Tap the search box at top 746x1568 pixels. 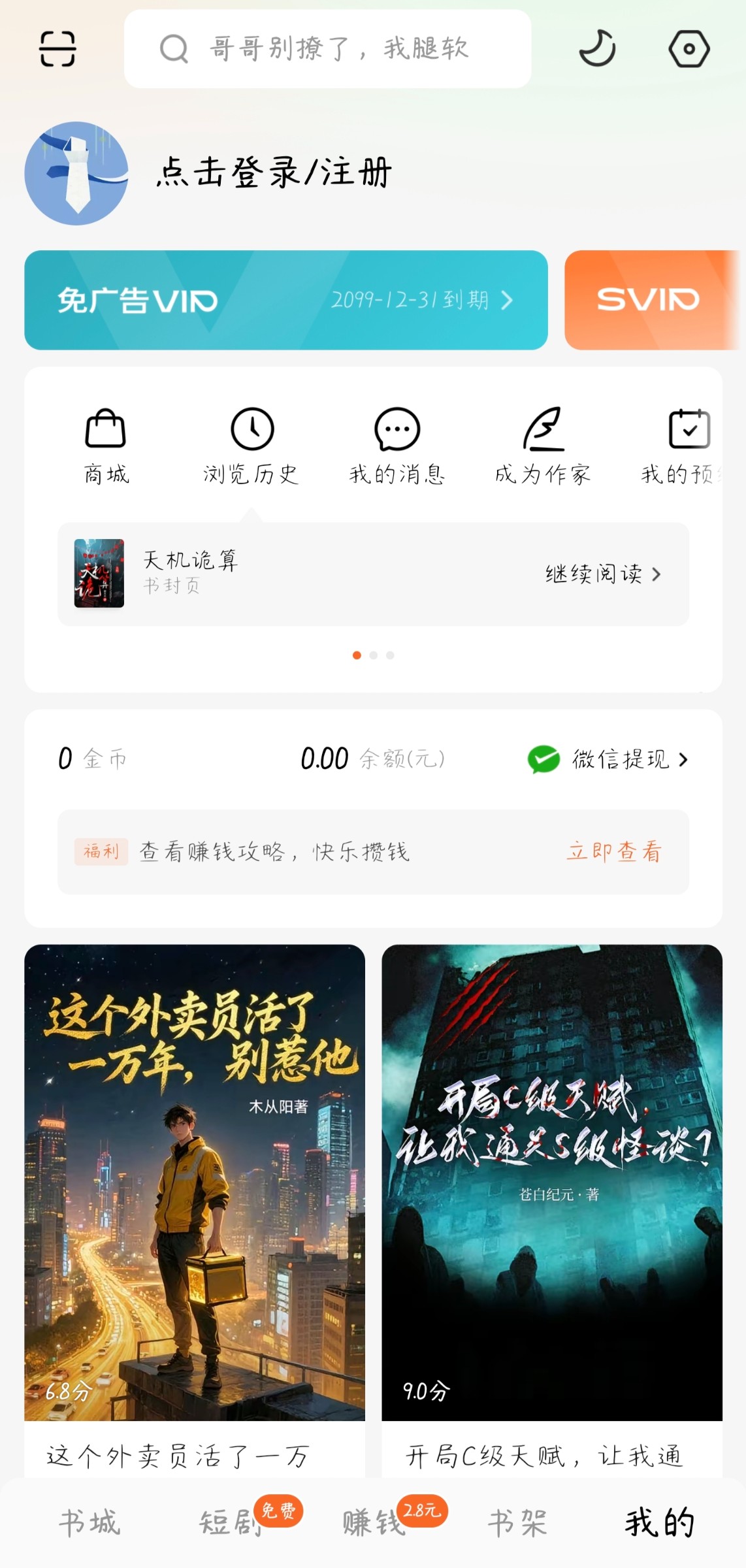[327, 49]
